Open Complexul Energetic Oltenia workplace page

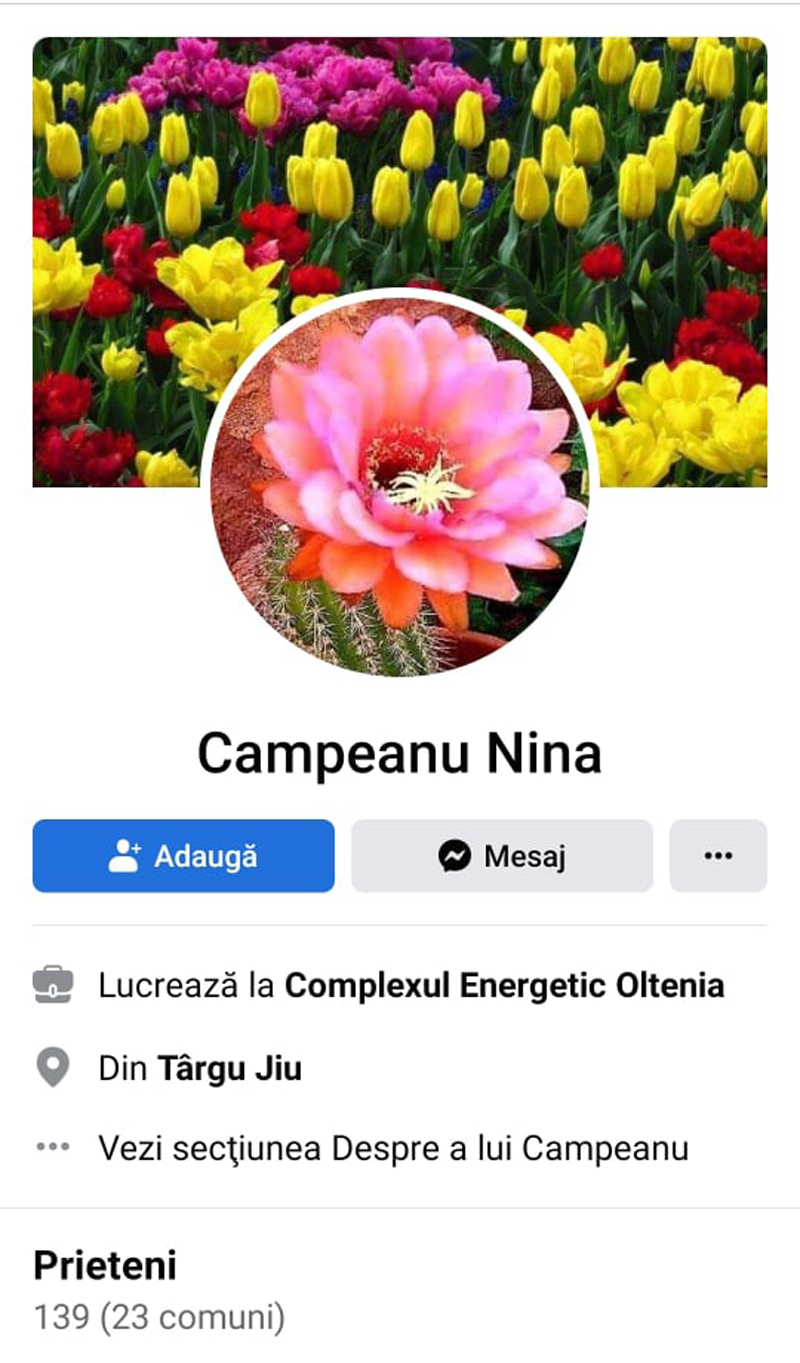tap(504, 986)
